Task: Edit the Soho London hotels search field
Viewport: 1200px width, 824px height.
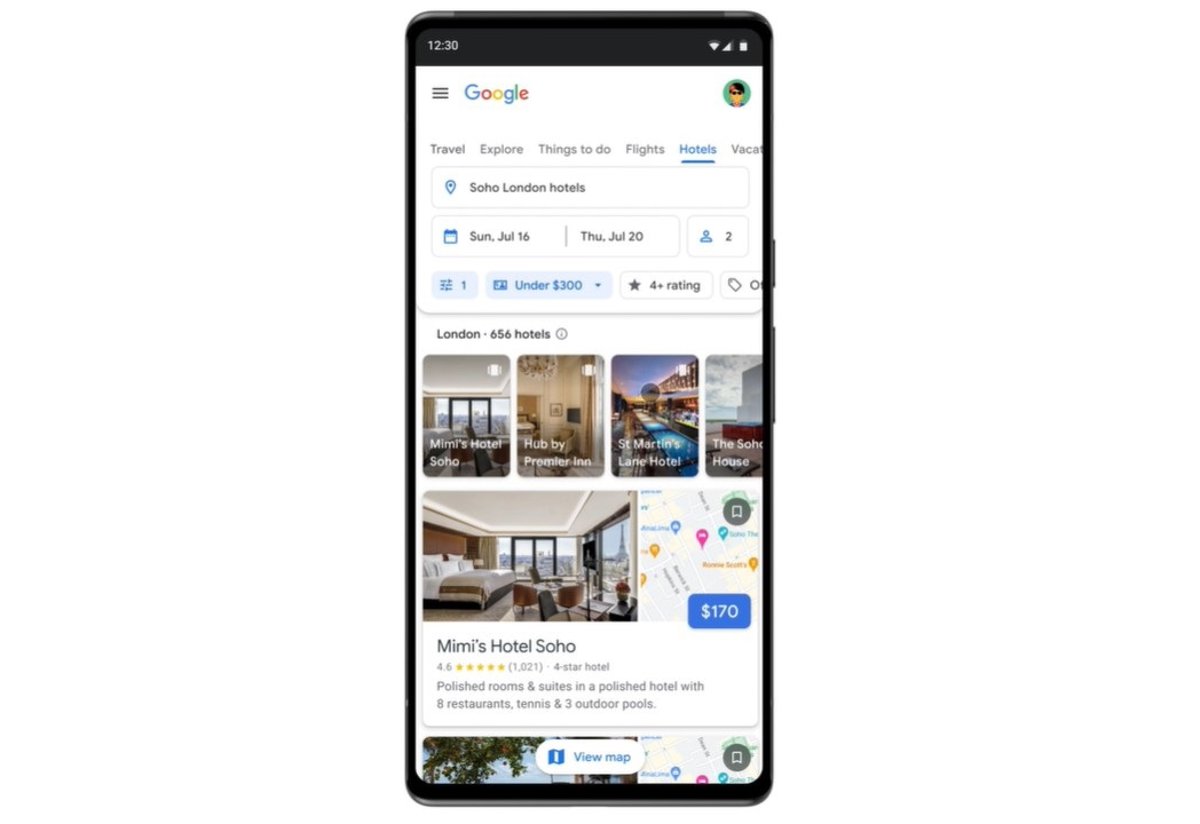Action: pyautogui.click(x=590, y=187)
